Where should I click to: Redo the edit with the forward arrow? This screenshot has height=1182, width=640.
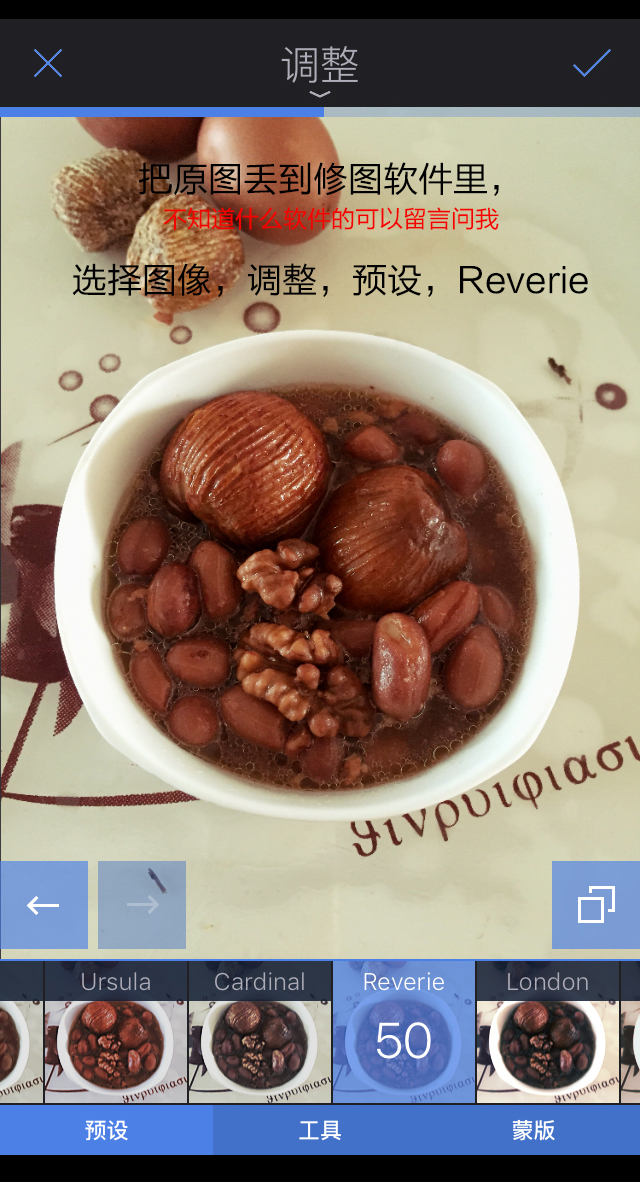(x=142, y=905)
